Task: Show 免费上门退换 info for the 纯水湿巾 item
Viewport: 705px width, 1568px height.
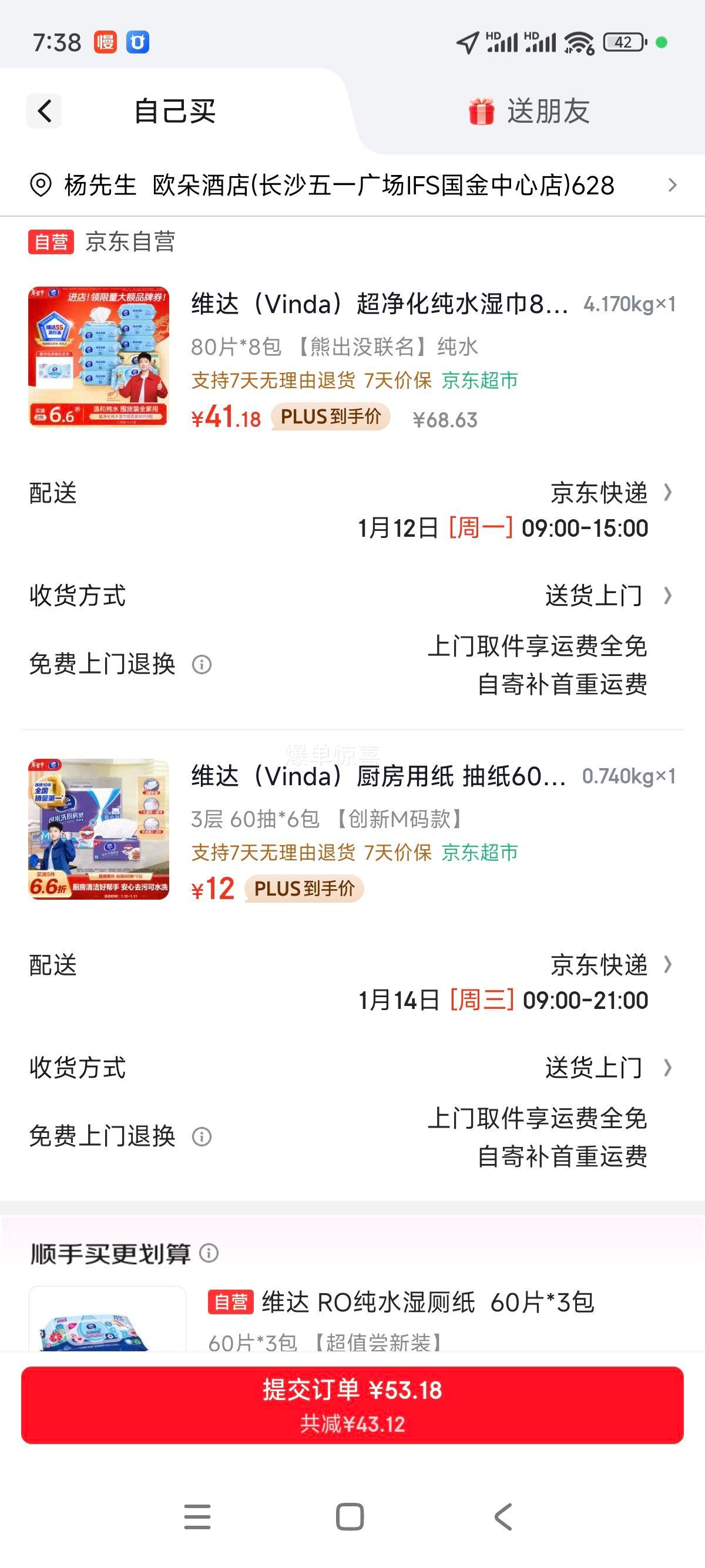Action: click(x=202, y=664)
